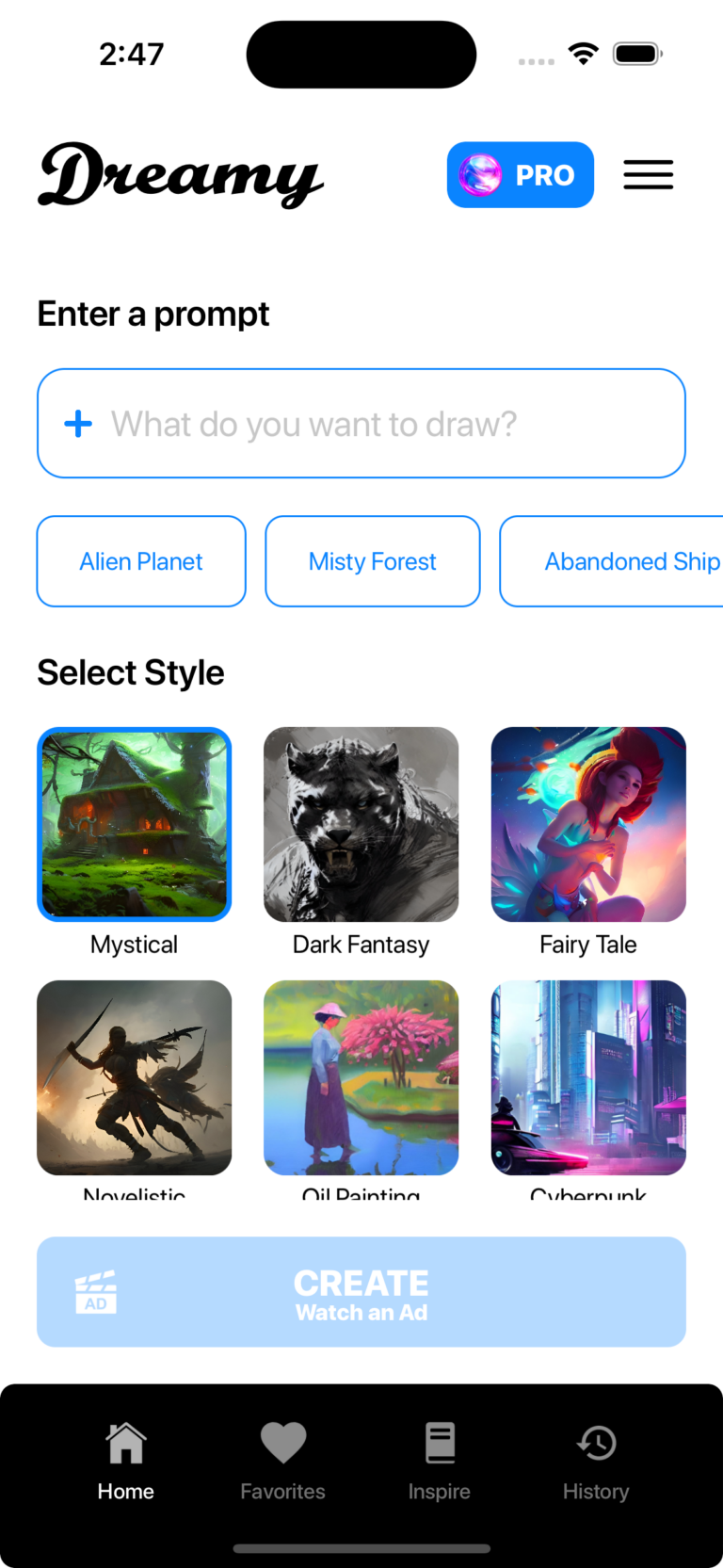Open the hamburger menu

[x=648, y=175]
